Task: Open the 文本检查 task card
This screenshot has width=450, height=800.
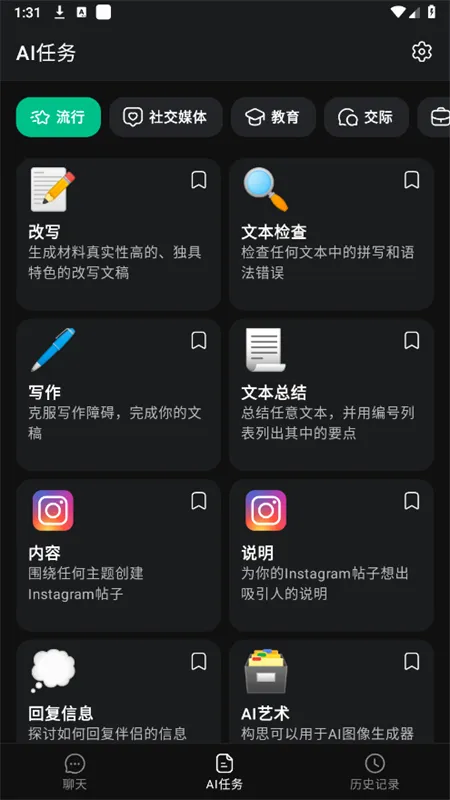Action: pos(332,234)
